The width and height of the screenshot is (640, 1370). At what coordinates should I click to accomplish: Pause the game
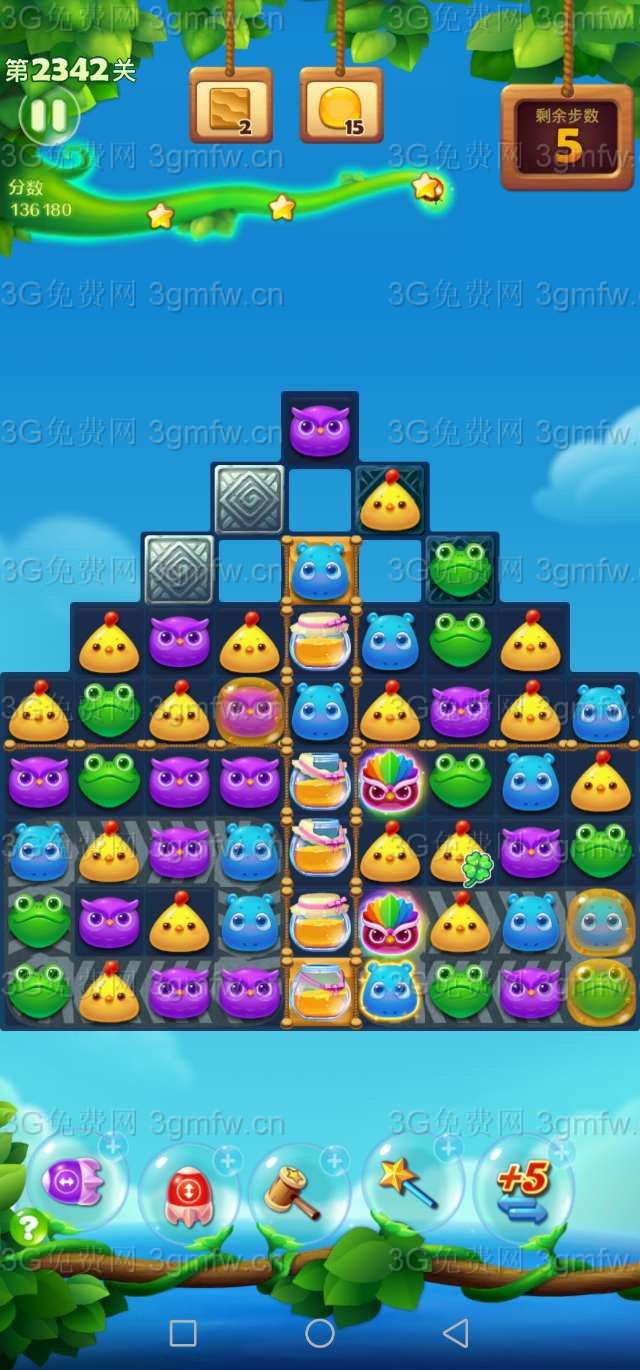point(48,116)
